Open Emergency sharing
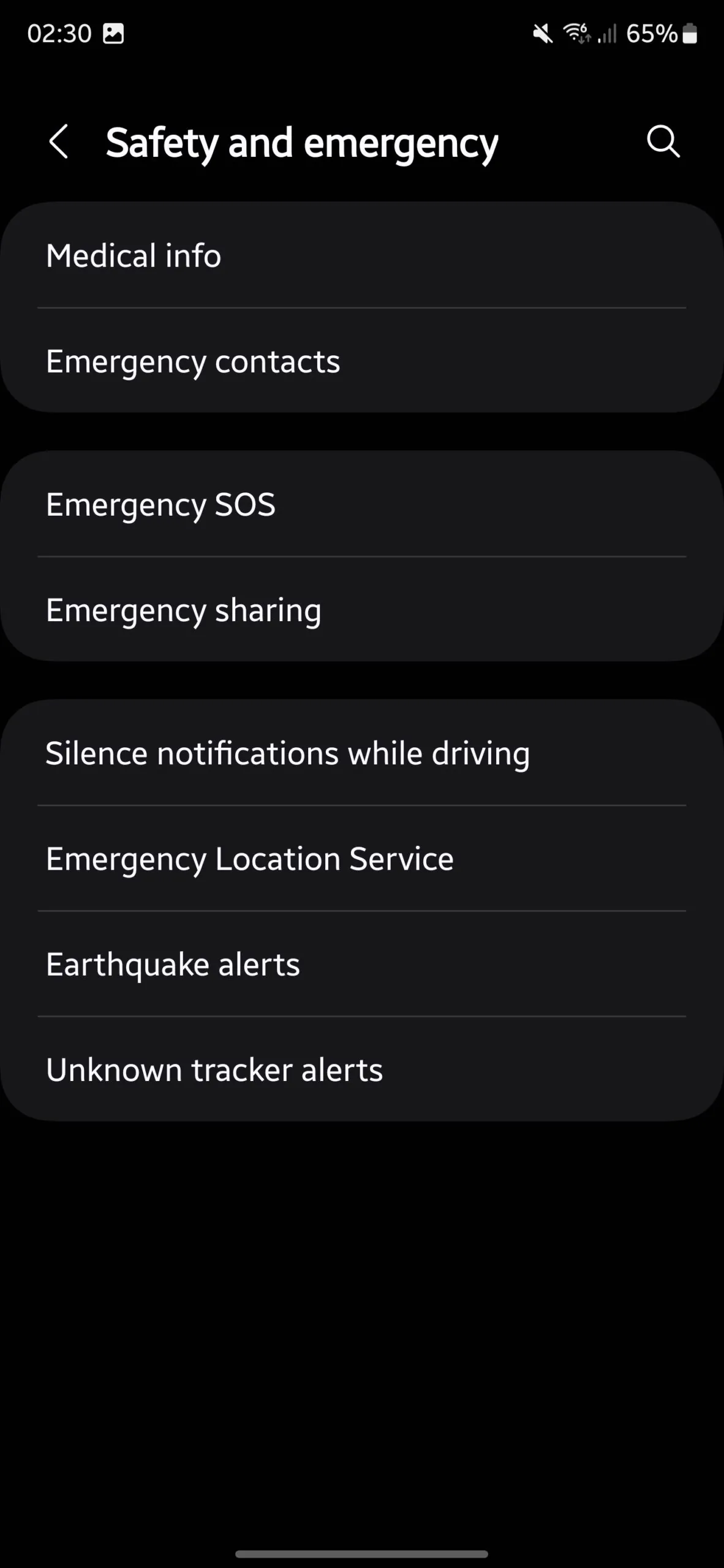The height and width of the screenshot is (1568, 724). click(x=362, y=609)
